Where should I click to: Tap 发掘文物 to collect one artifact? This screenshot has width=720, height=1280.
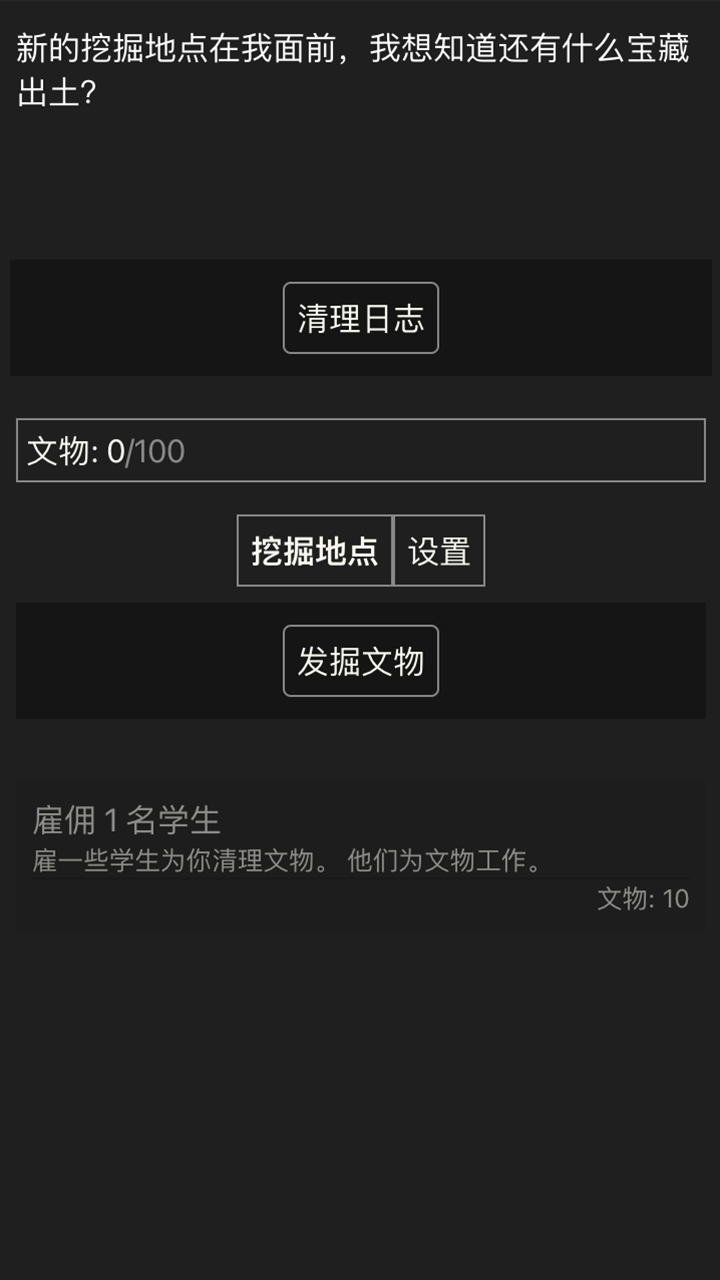pyautogui.click(x=360, y=660)
